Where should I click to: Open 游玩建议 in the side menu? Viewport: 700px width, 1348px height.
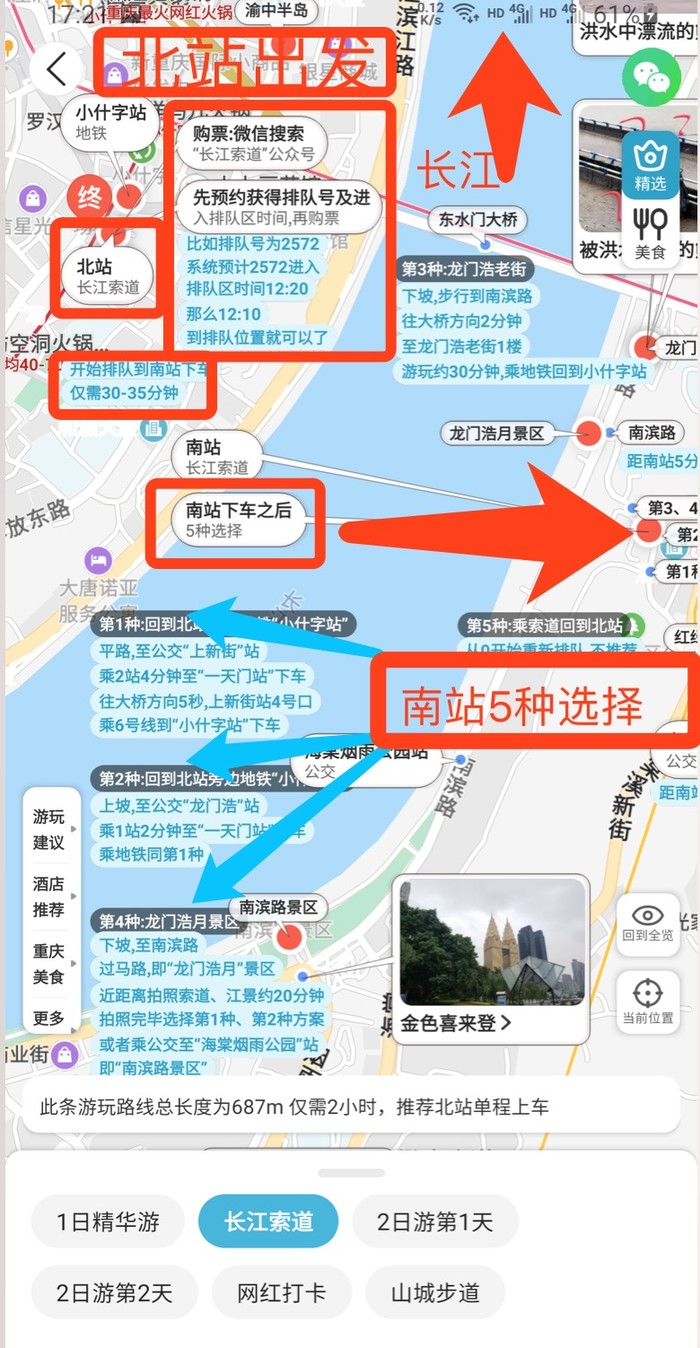[49, 829]
